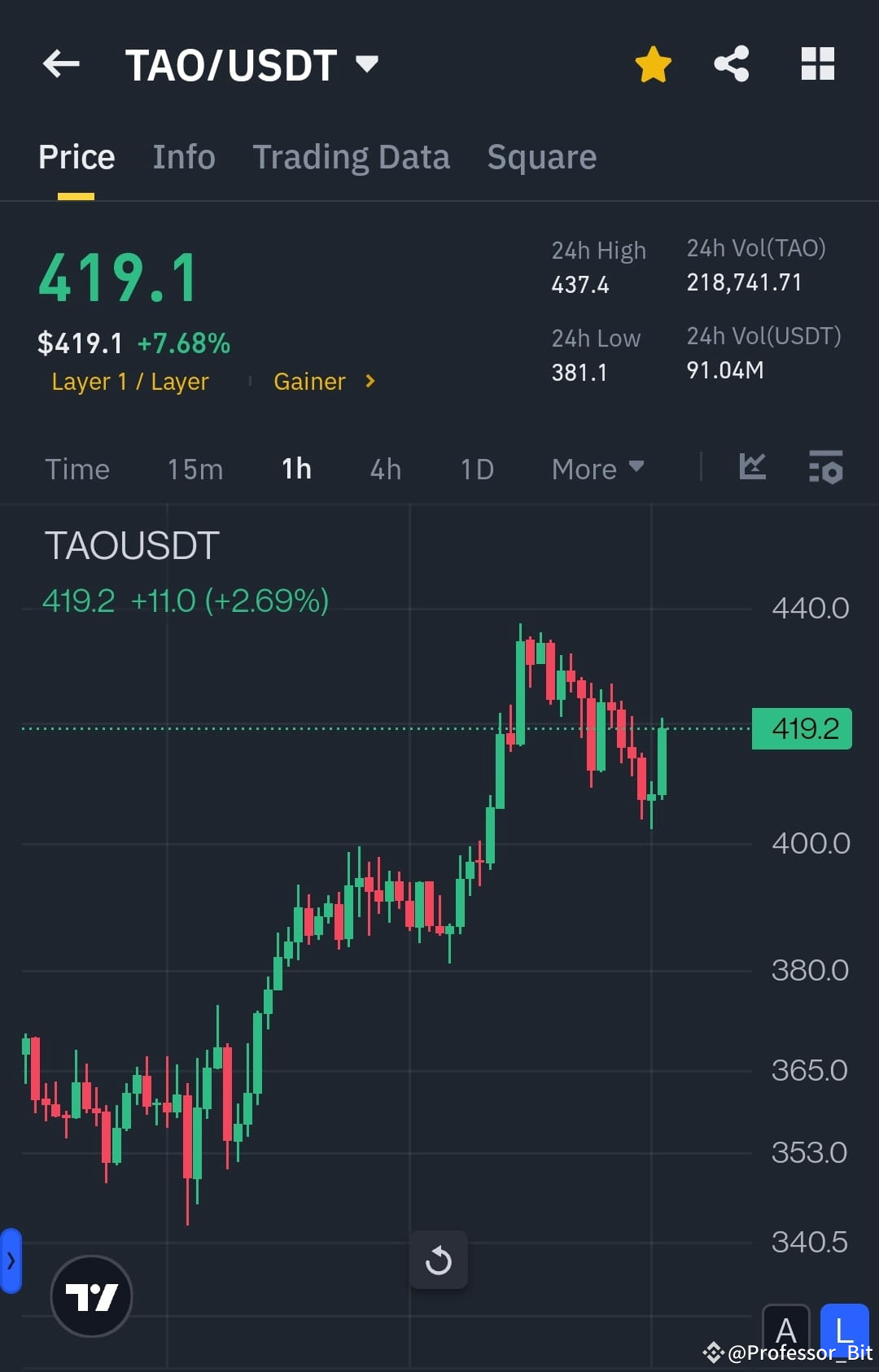Open the More timeframes dropdown
The image size is (879, 1372).
click(597, 469)
